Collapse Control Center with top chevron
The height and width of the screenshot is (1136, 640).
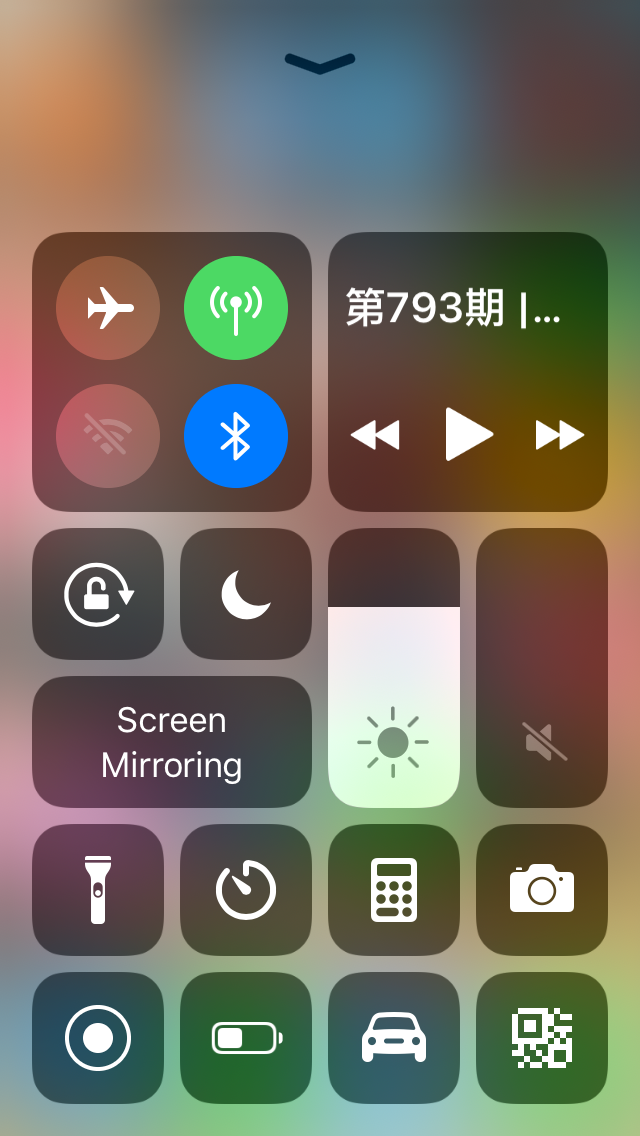(320, 63)
